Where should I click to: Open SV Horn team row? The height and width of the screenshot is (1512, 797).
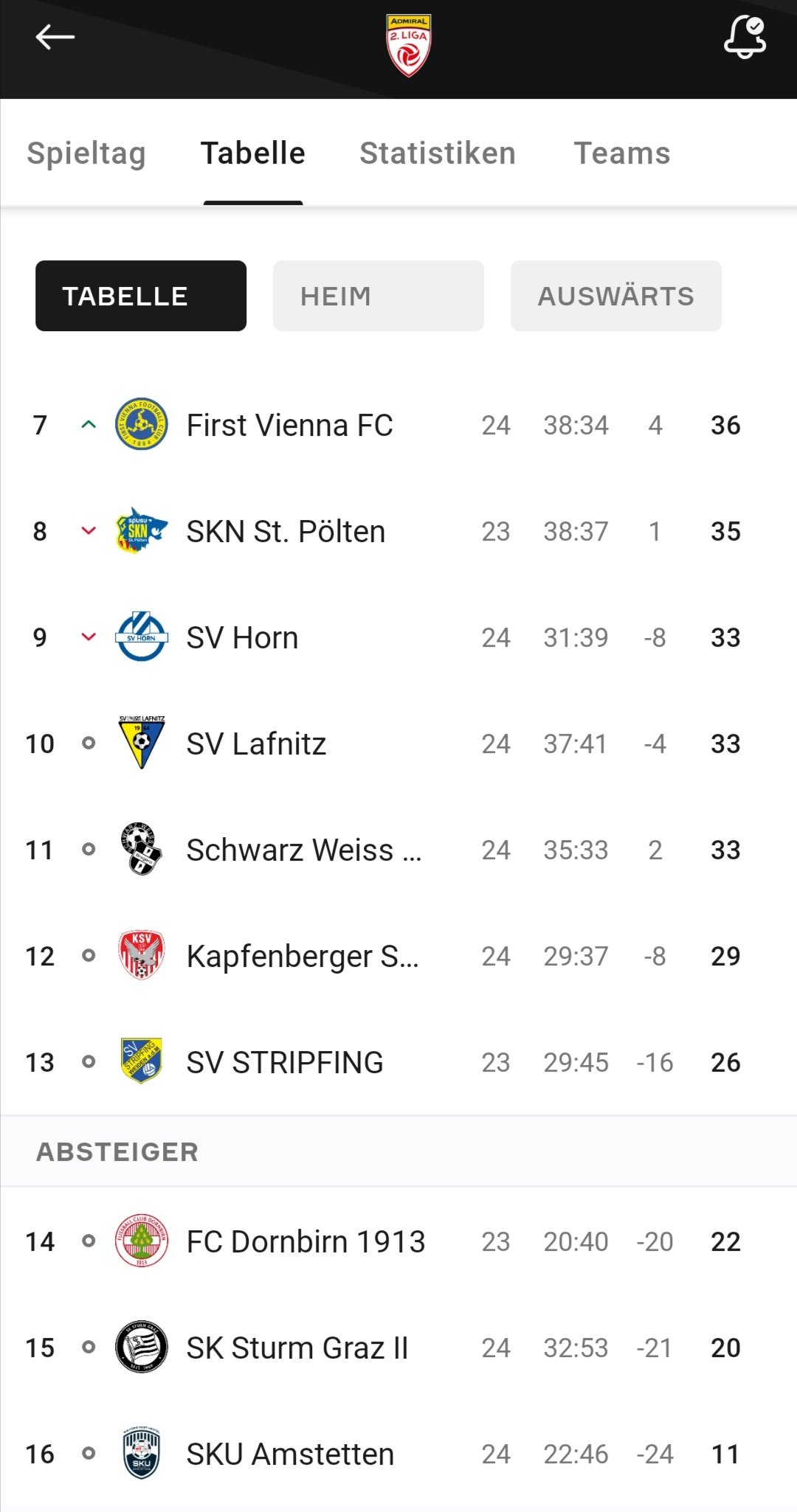pos(398,637)
